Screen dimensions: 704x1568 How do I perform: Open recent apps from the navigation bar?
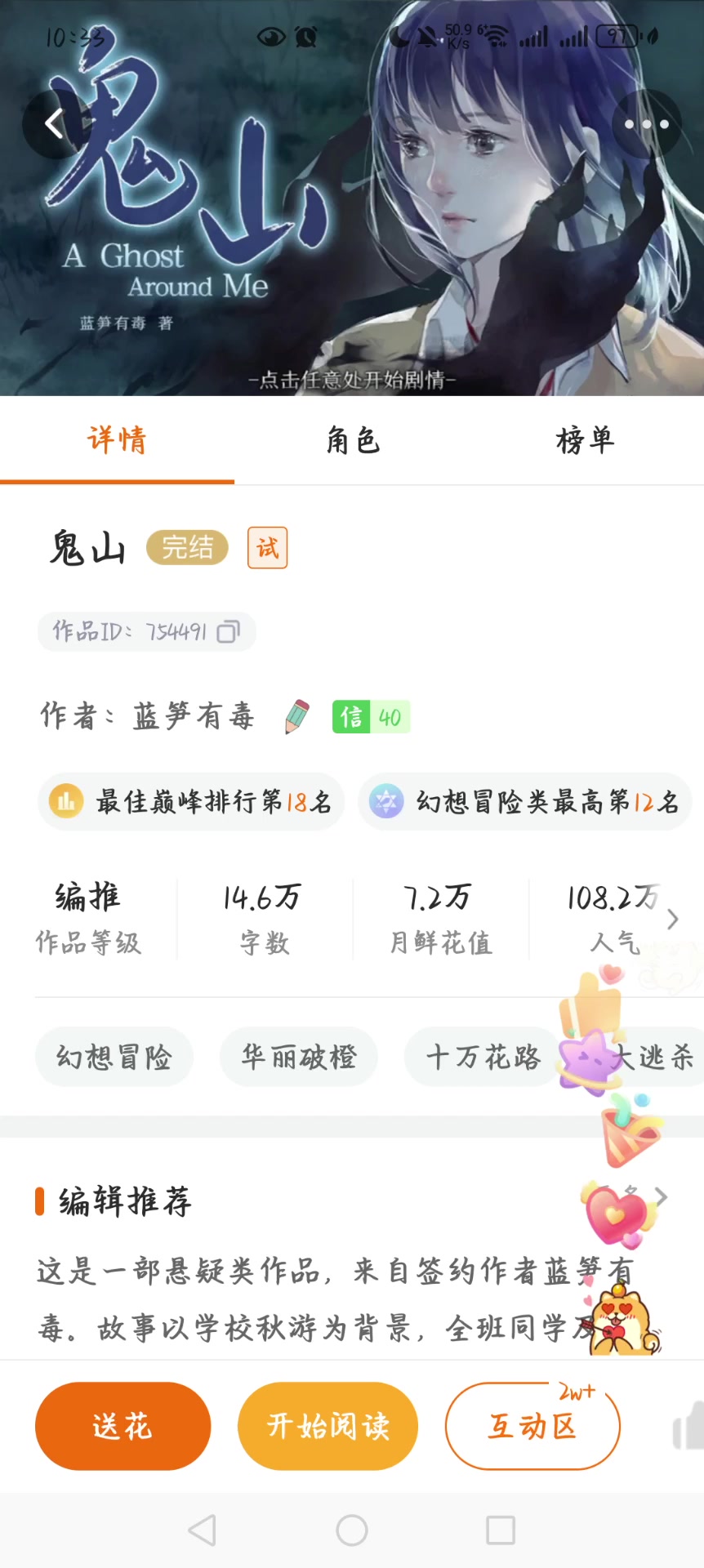point(501,1530)
